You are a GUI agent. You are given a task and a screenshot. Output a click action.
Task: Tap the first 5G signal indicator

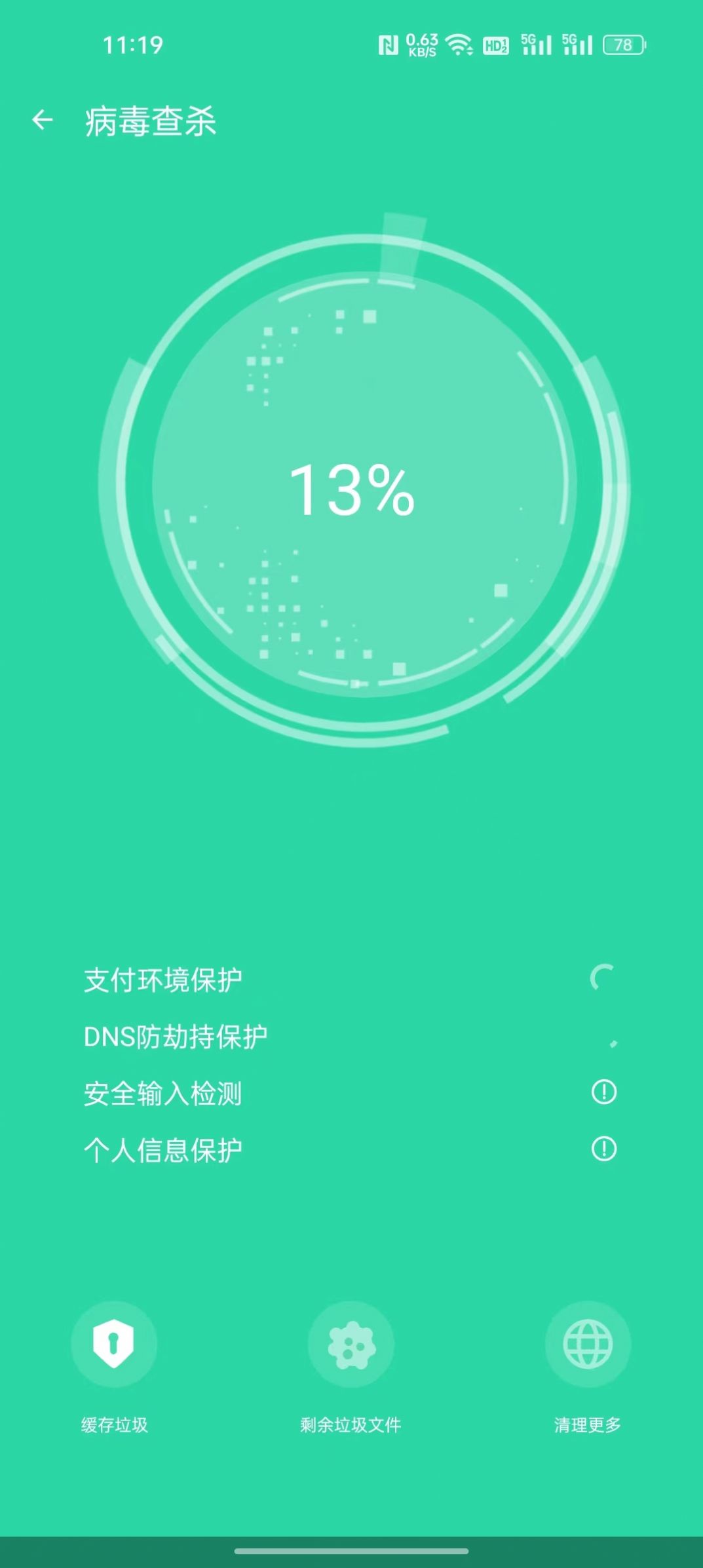point(536,45)
